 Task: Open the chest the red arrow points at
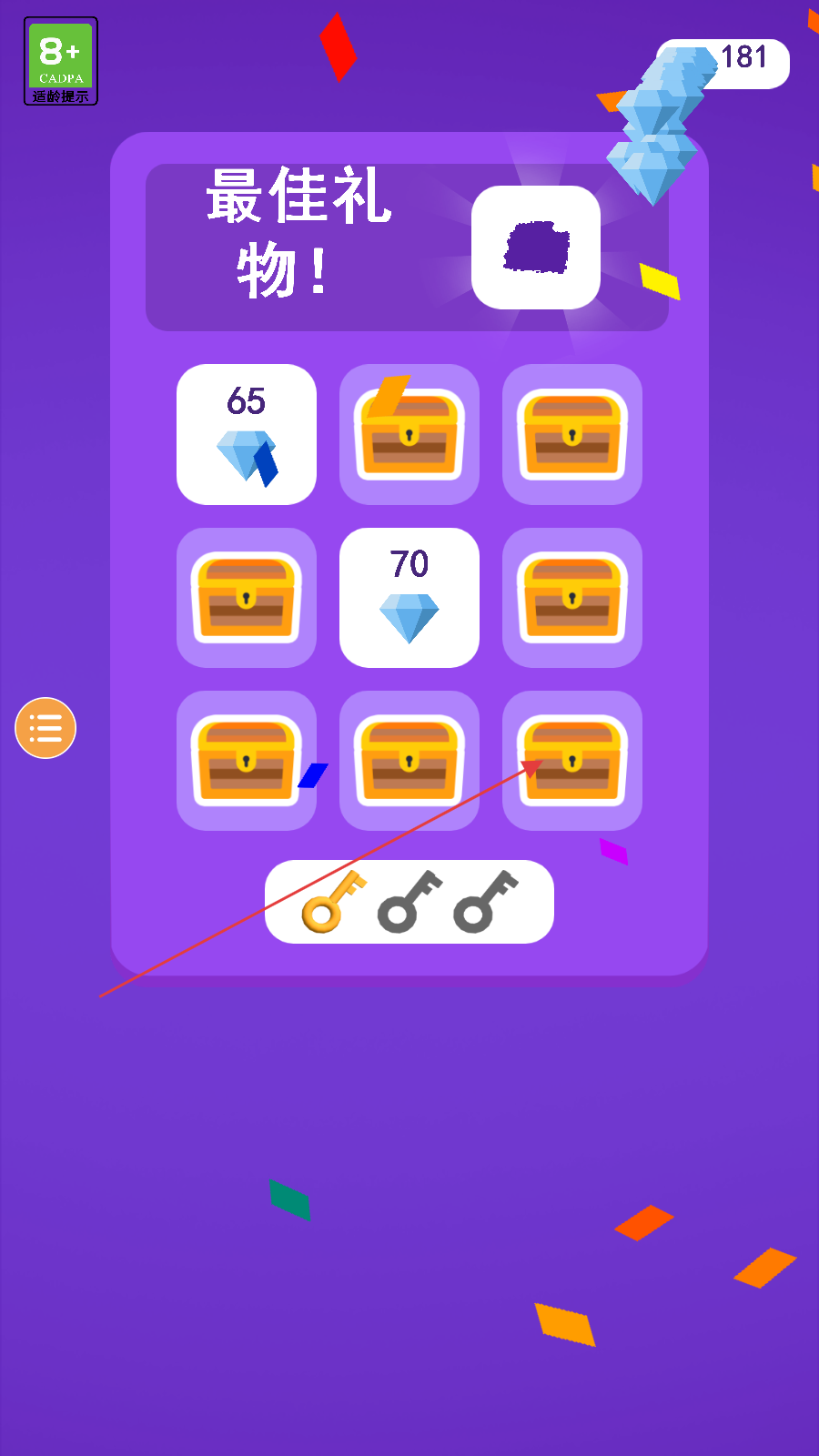572,761
